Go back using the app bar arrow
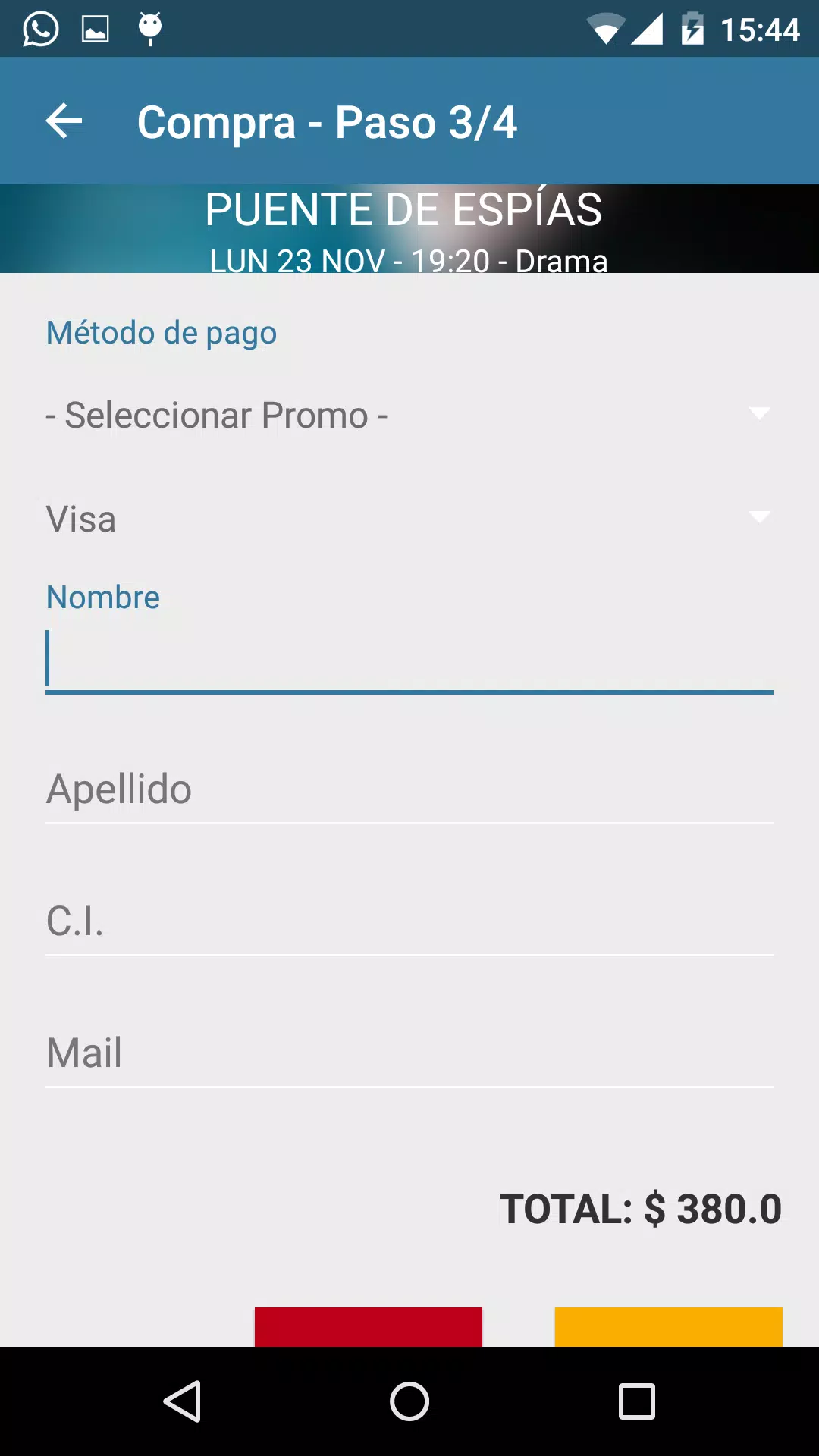The width and height of the screenshot is (819, 1456). [x=64, y=121]
